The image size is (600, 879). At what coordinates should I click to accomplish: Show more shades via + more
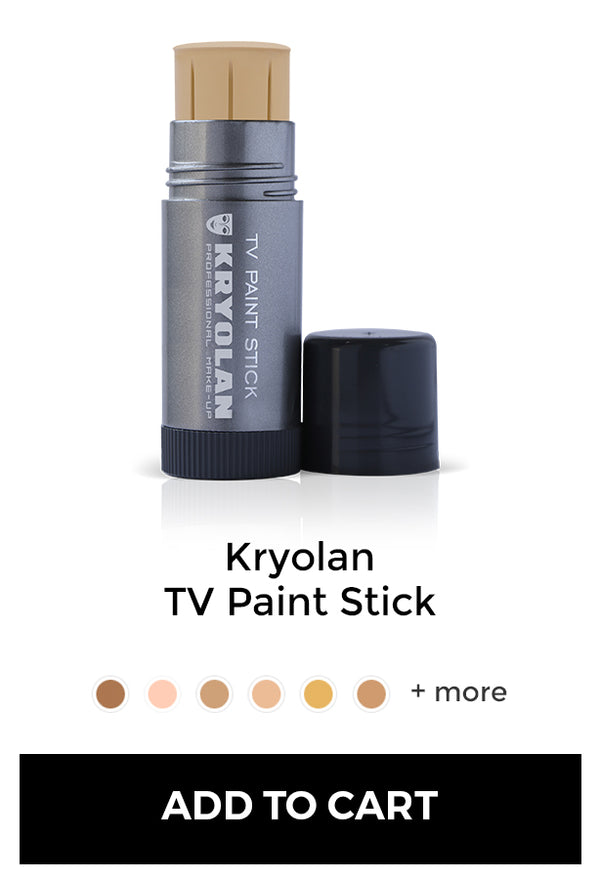click(458, 692)
